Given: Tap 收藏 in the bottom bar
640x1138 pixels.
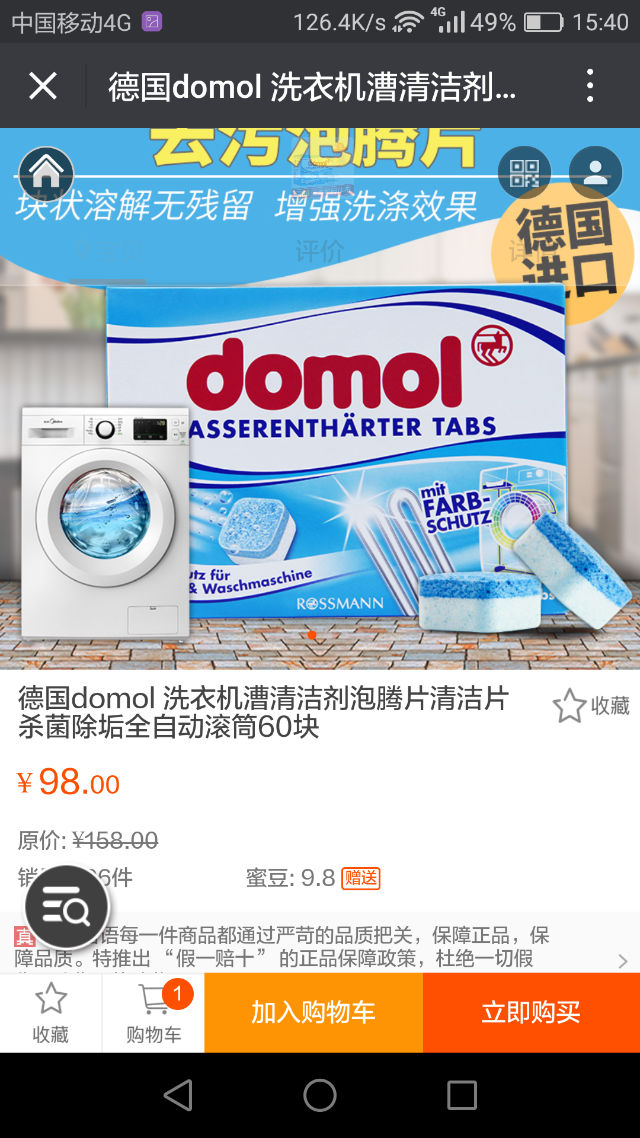Looking at the screenshot, I should 51,1013.
